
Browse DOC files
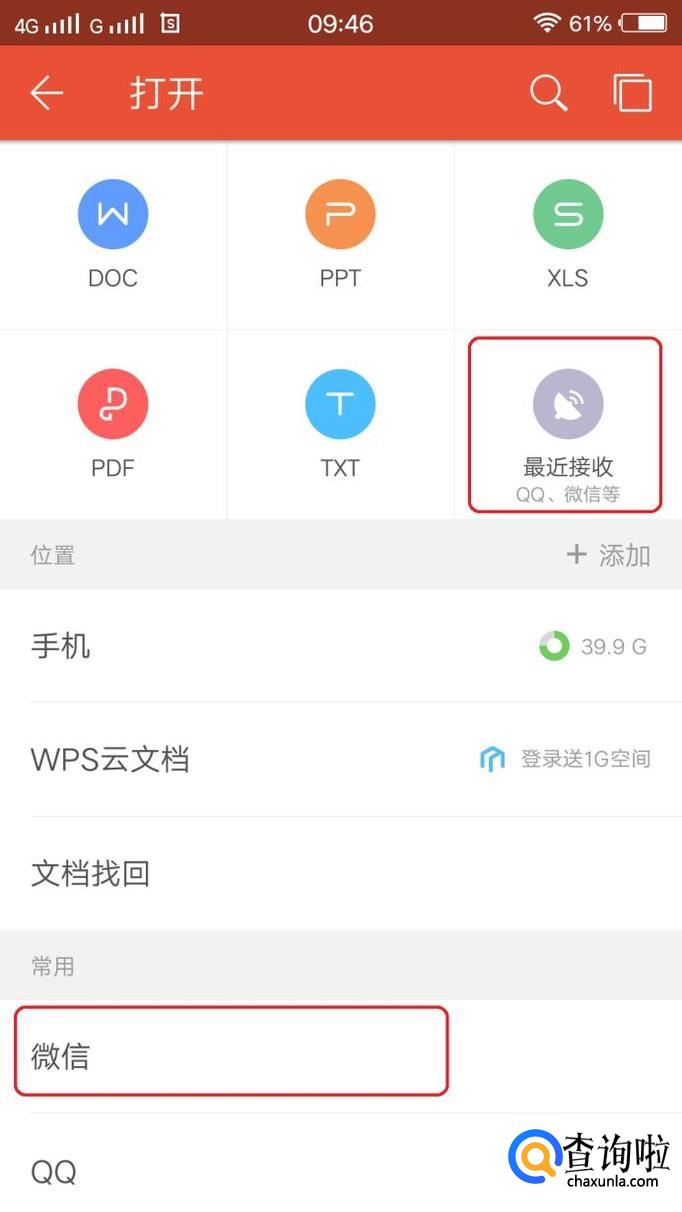(113, 235)
